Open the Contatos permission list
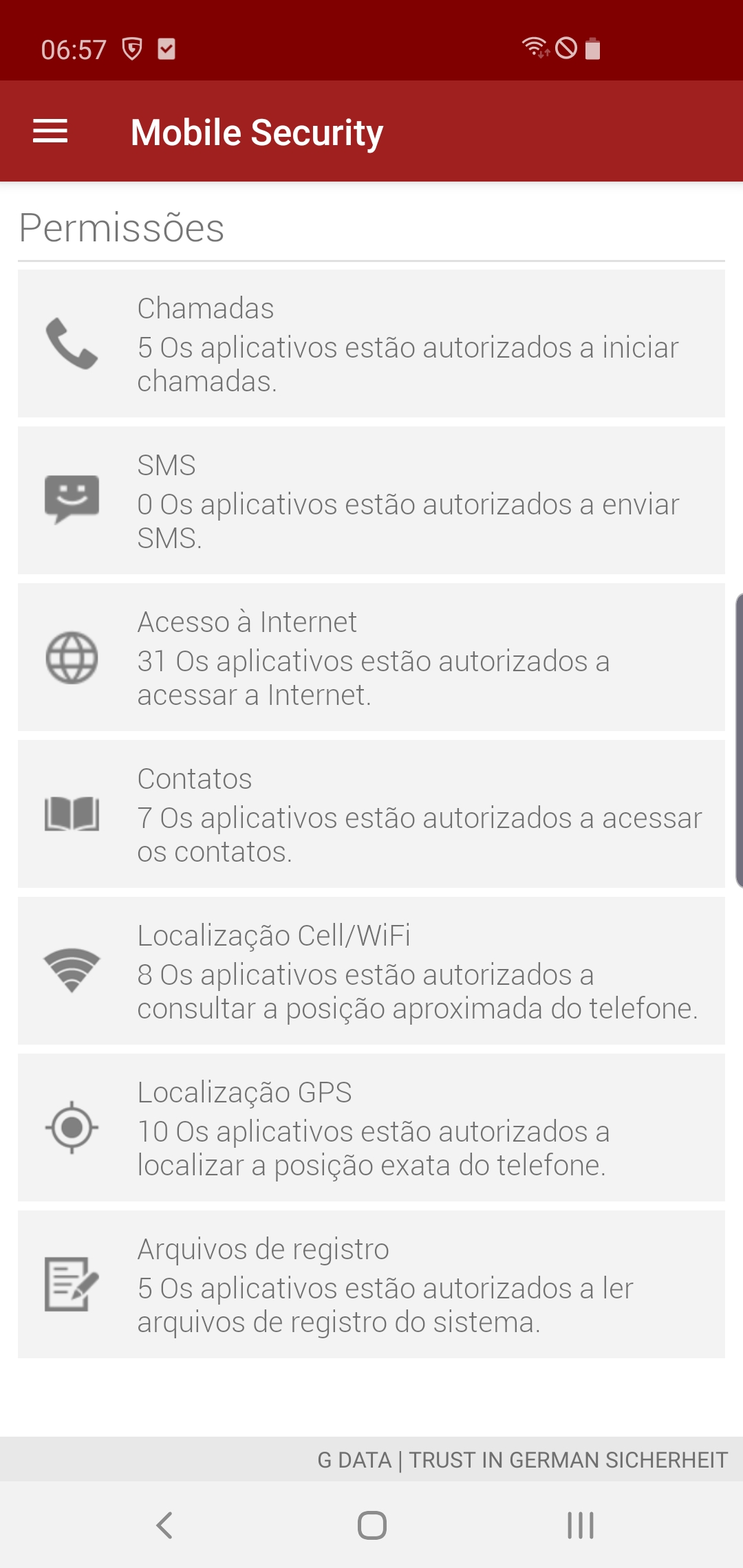 click(x=371, y=814)
